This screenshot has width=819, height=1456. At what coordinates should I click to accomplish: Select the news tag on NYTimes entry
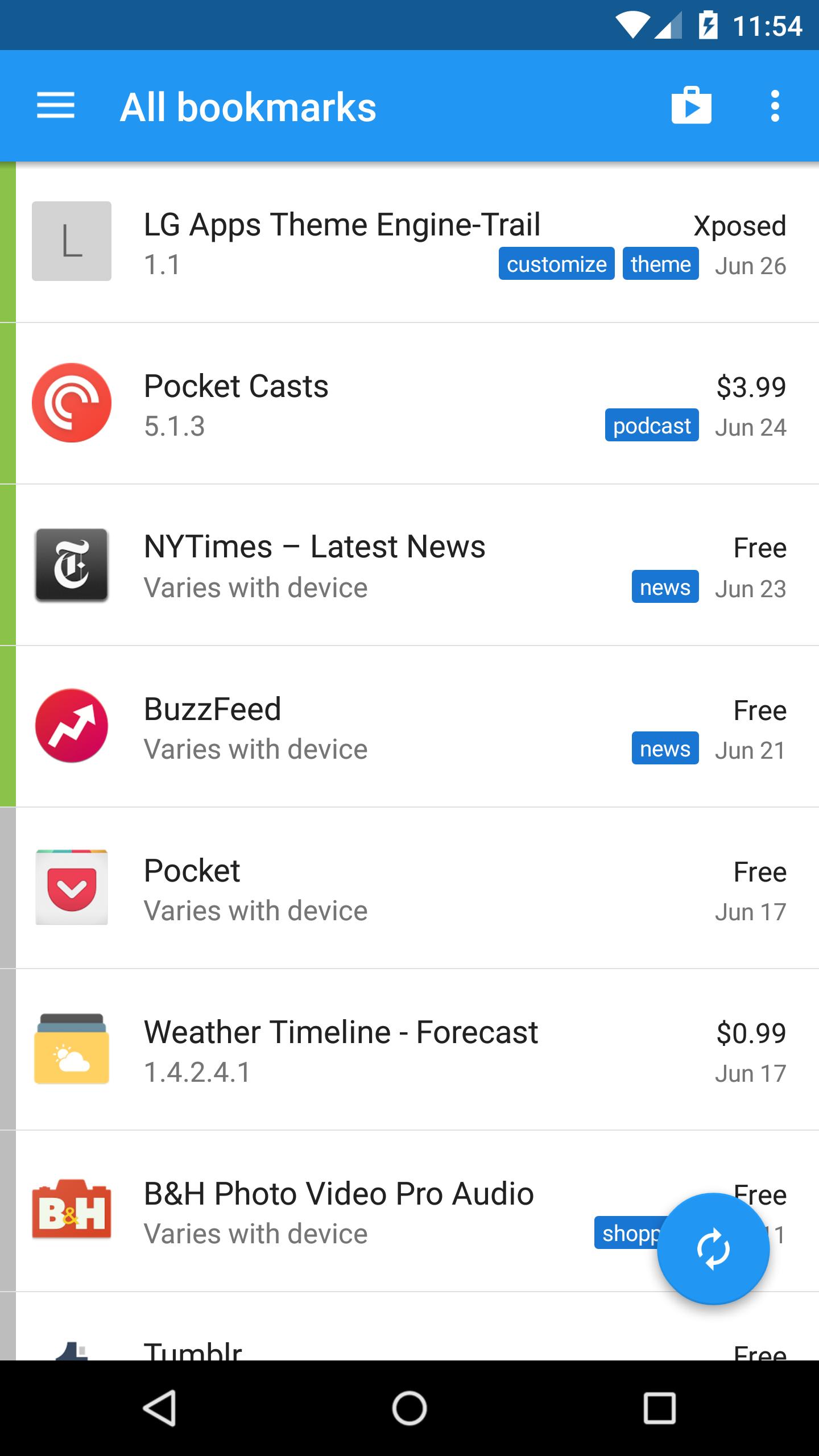(665, 587)
